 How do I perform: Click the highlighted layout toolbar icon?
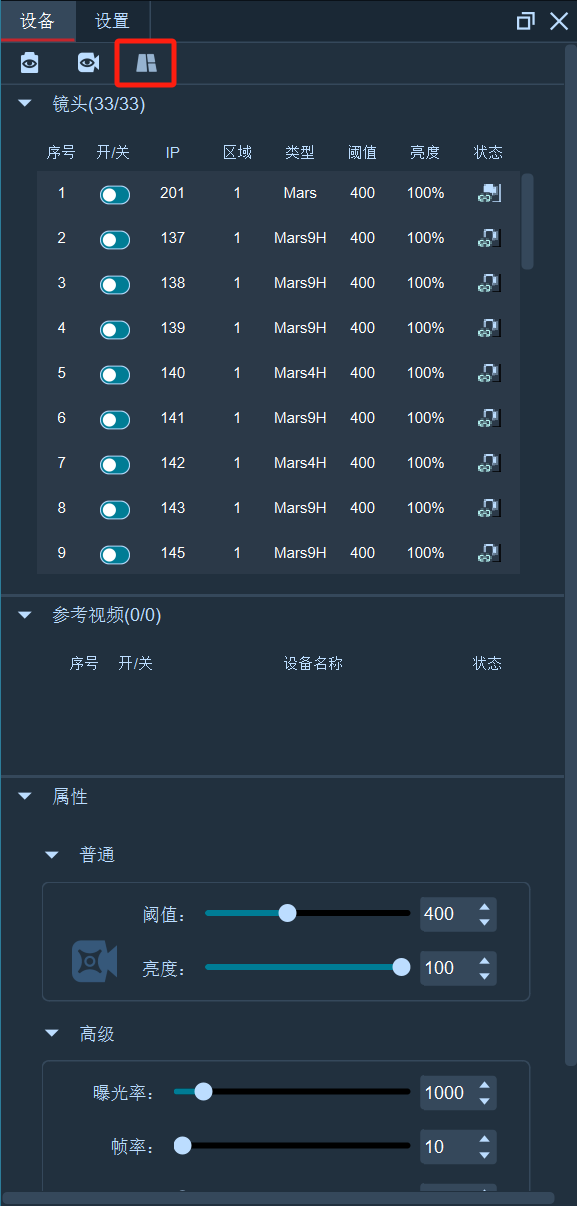pos(147,63)
